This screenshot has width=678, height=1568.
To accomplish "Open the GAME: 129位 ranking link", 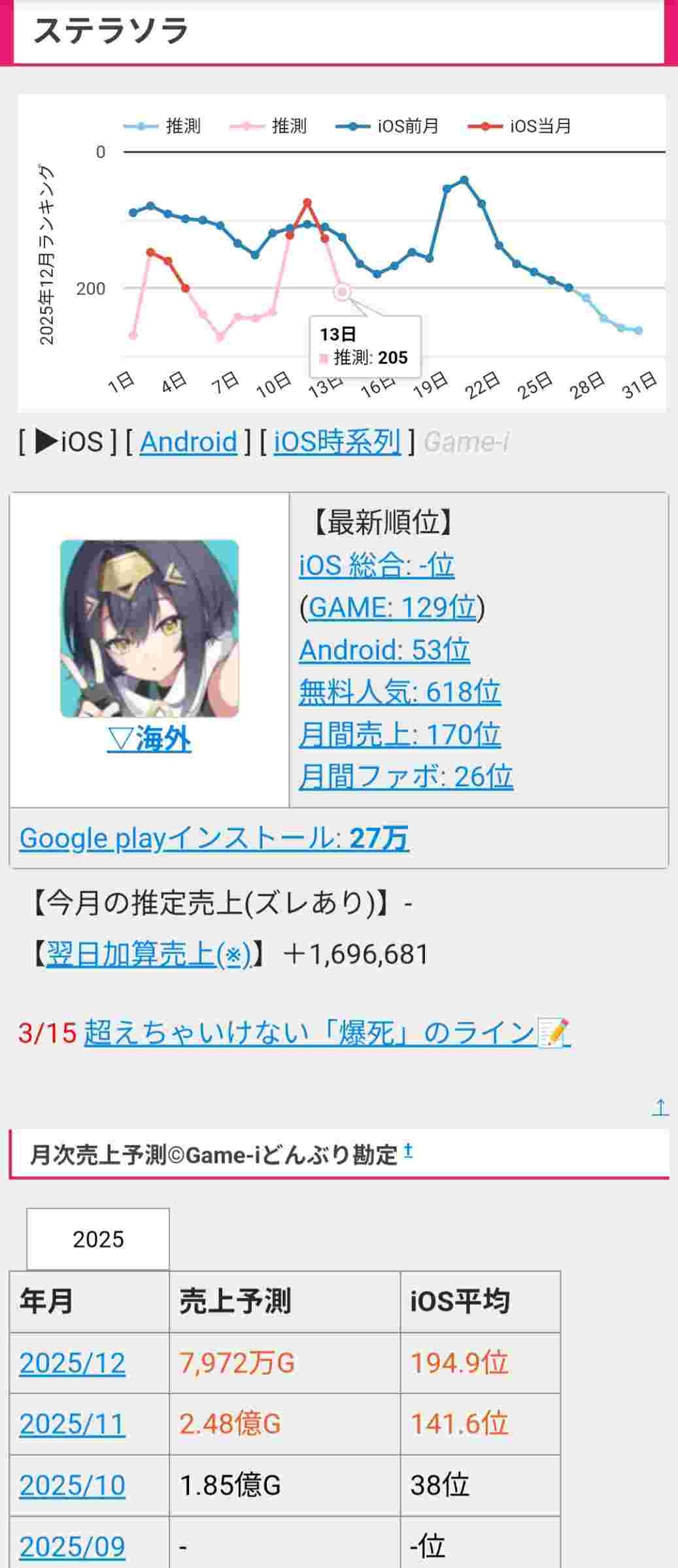I will [392, 608].
